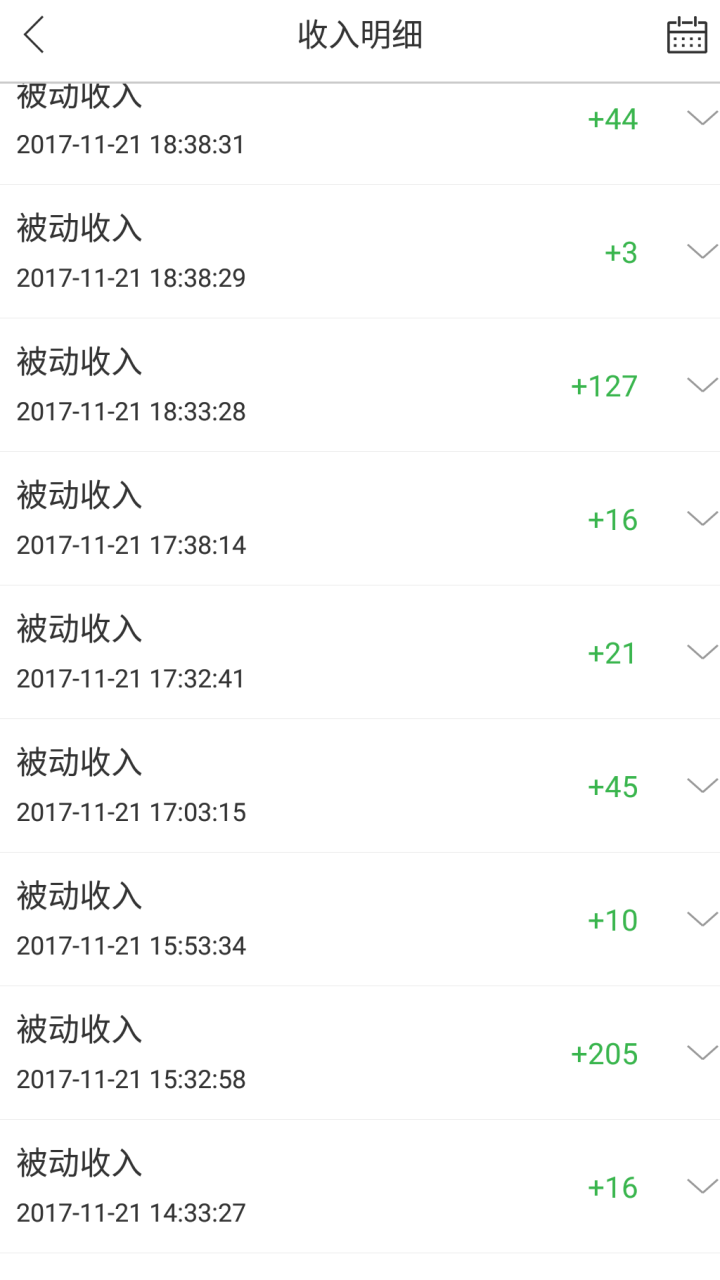Screen dimensions: 720x1280
Task: Expand the +21 entry at 17:32:41
Action: [702, 652]
